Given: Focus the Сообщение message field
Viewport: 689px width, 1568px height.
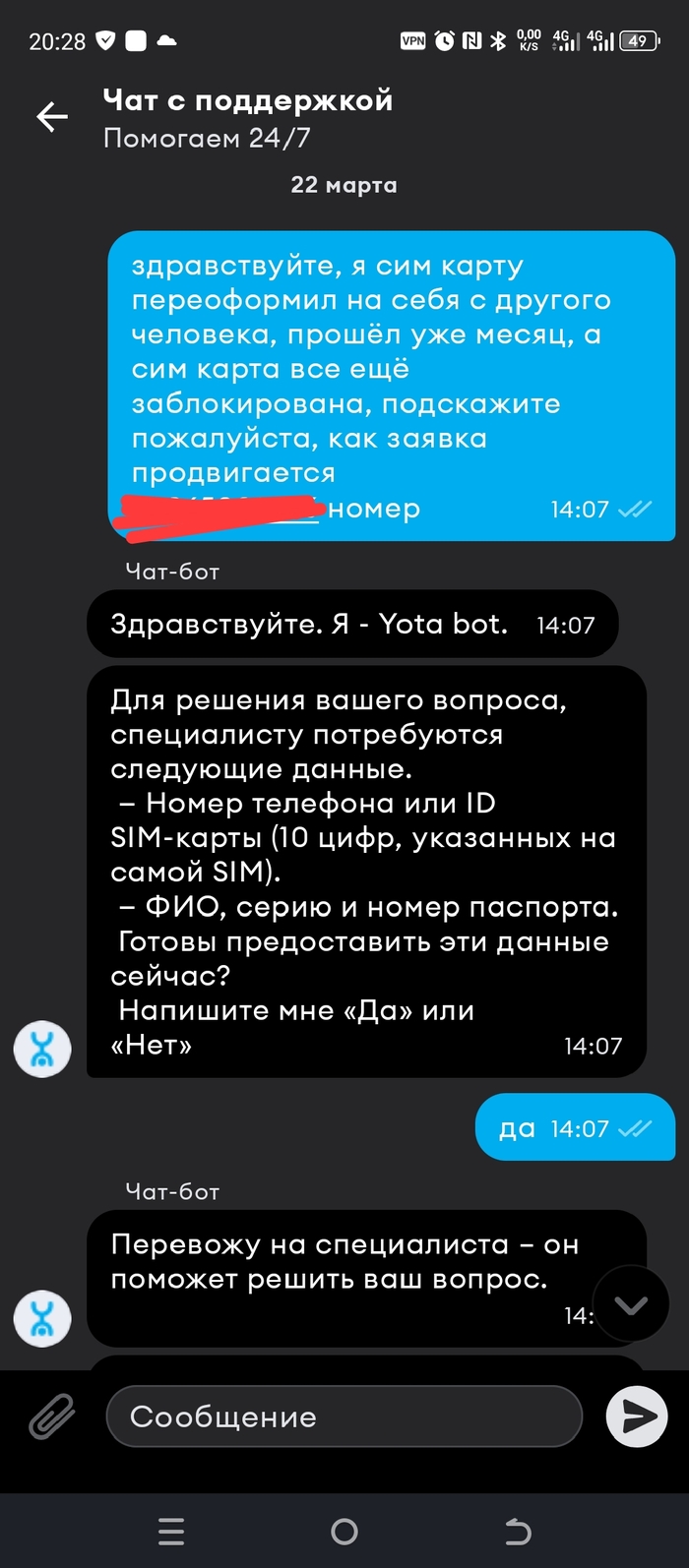Looking at the screenshot, I should pyautogui.click(x=344, y=1417).
